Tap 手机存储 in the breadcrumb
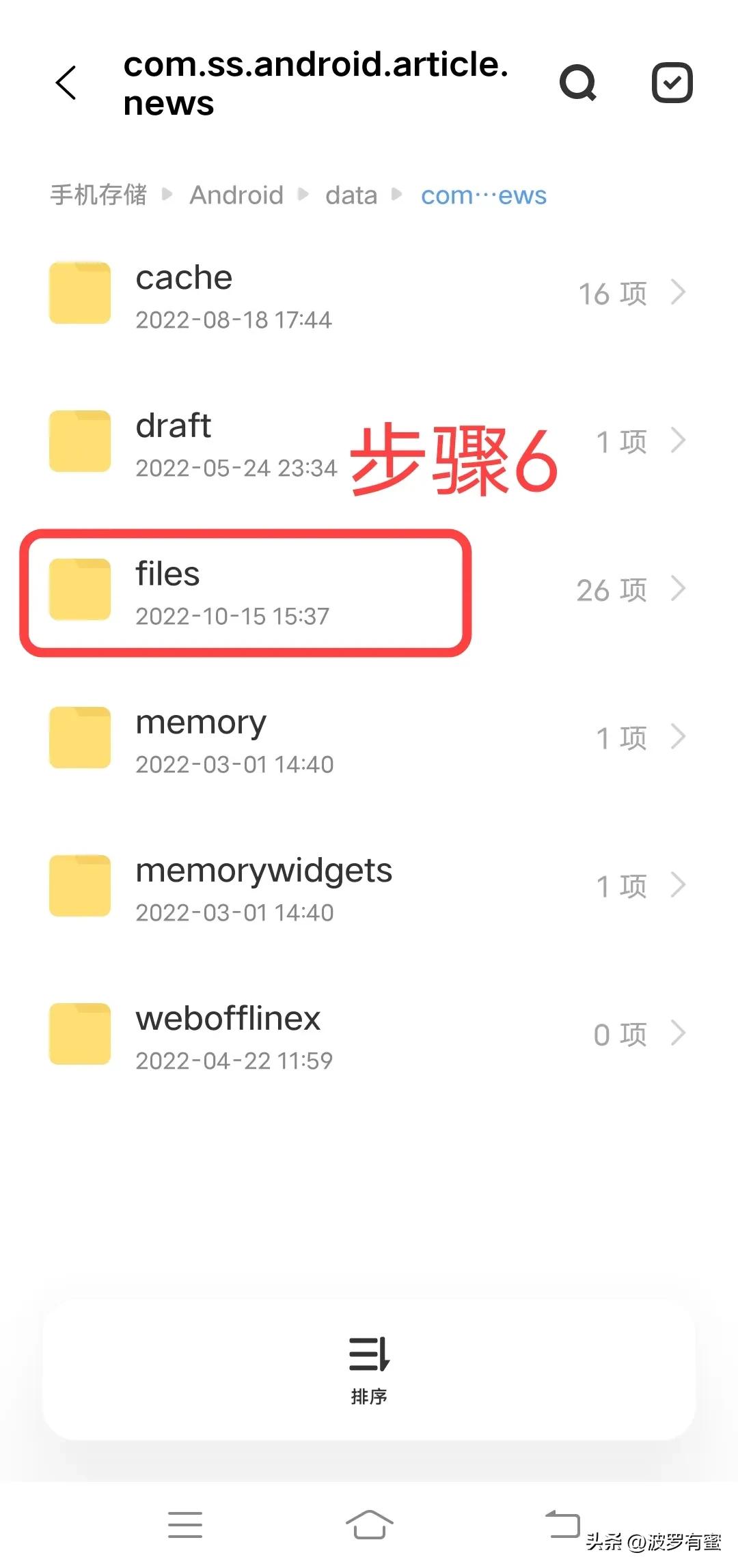Viewport: 738px width, 1568px height. [x=98, y=195]
